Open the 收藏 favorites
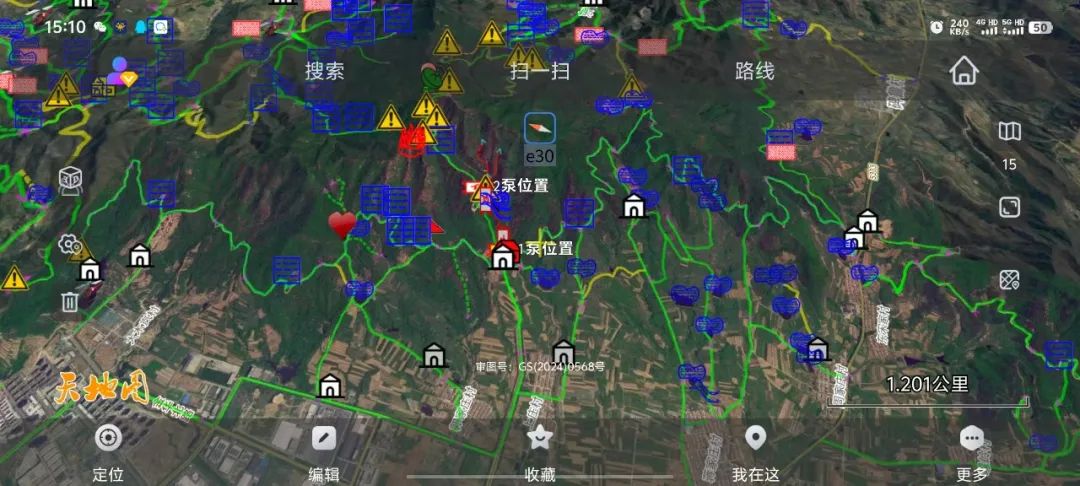The width and height of the screenshot is (1080, 486). (540, 448)
